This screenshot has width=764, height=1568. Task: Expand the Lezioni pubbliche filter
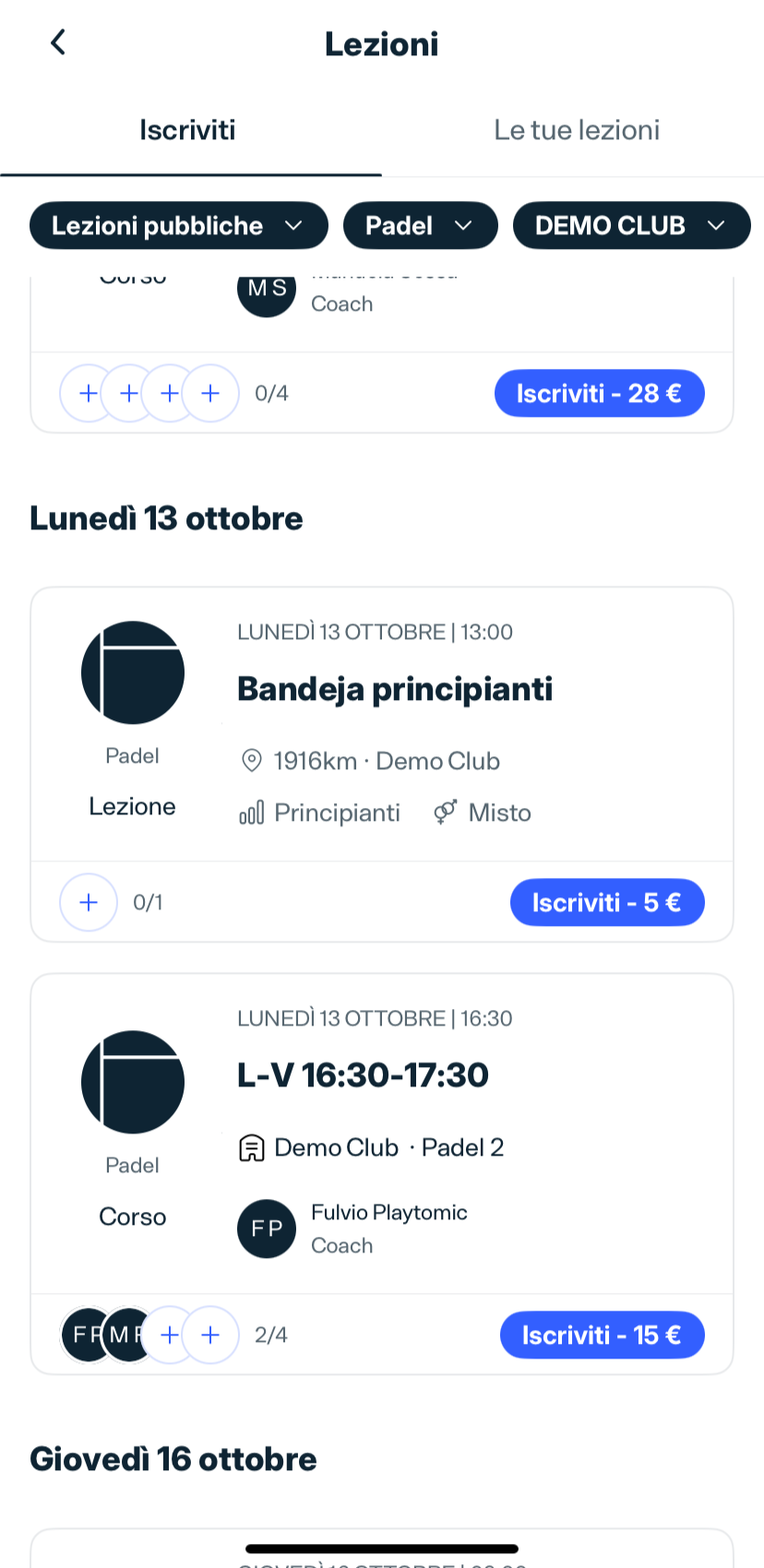pos(179,226)
